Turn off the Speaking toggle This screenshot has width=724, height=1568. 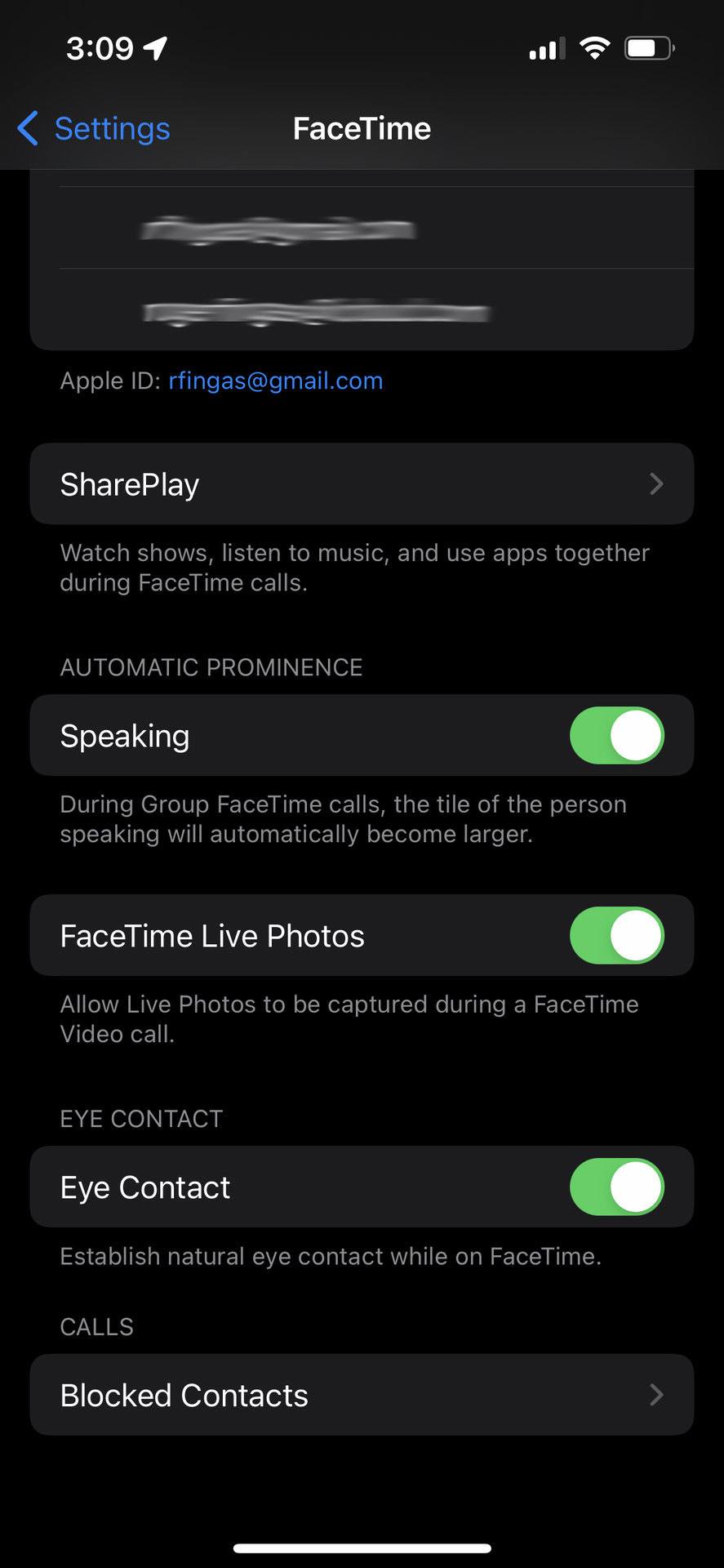(616, 736)
